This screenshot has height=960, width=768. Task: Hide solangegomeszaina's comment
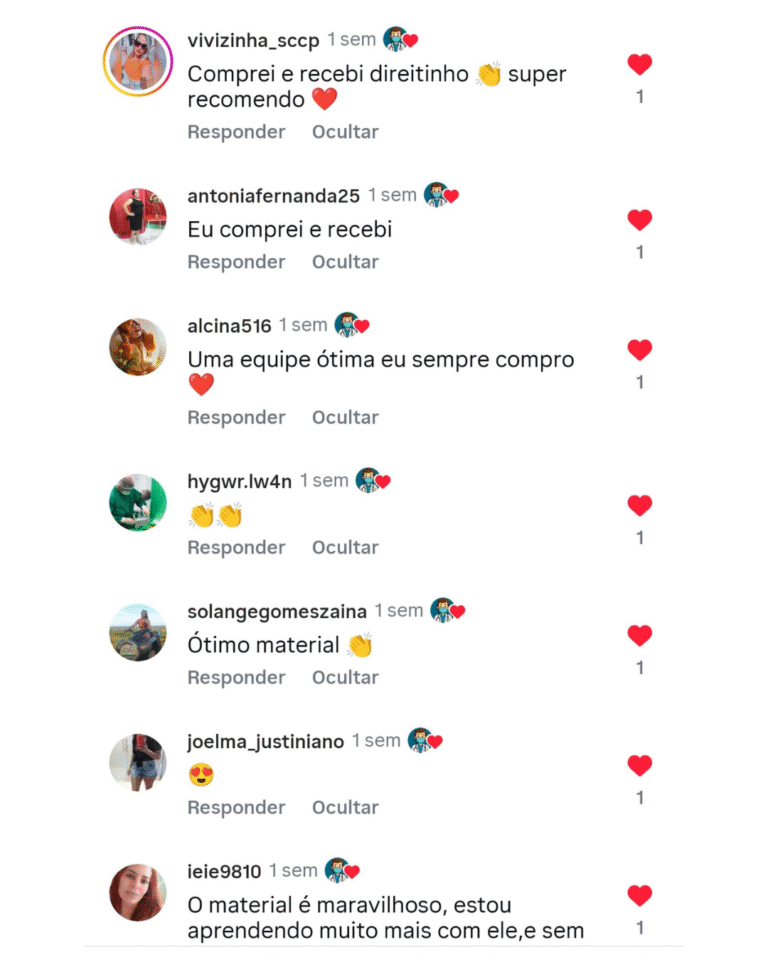tap(345, 677)
